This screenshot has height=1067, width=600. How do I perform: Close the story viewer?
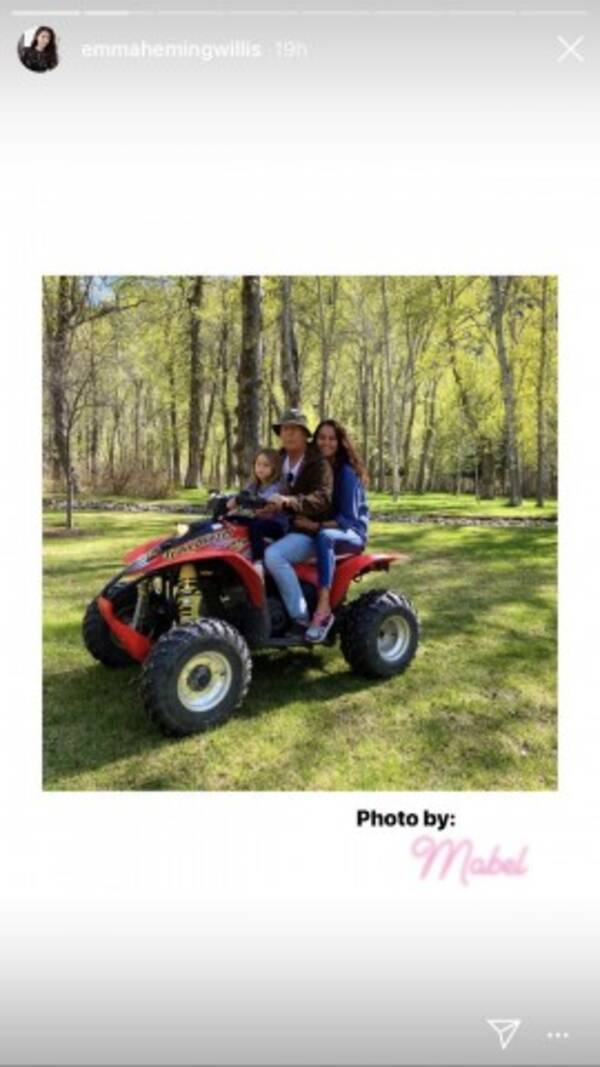tap(570, 49)
